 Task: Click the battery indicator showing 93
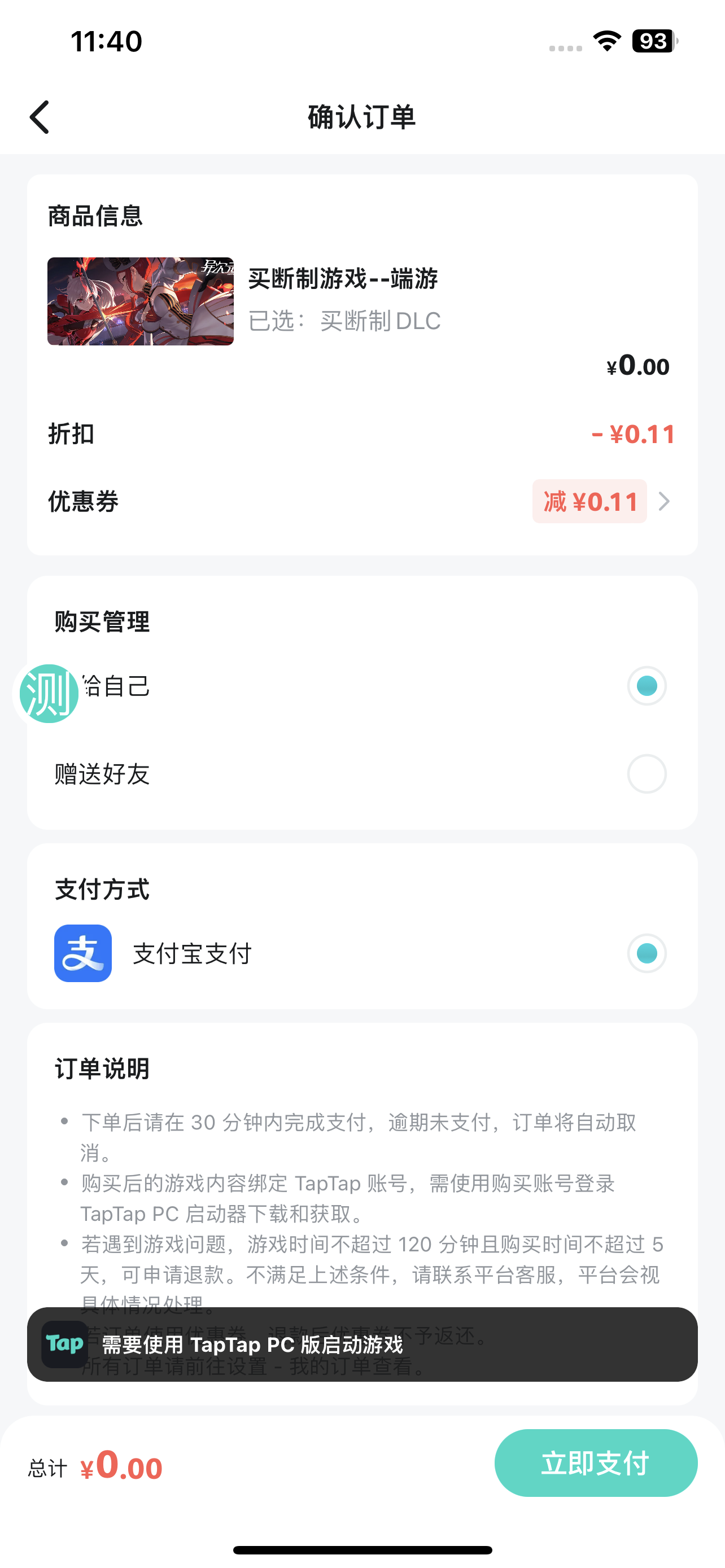[653, 41]
